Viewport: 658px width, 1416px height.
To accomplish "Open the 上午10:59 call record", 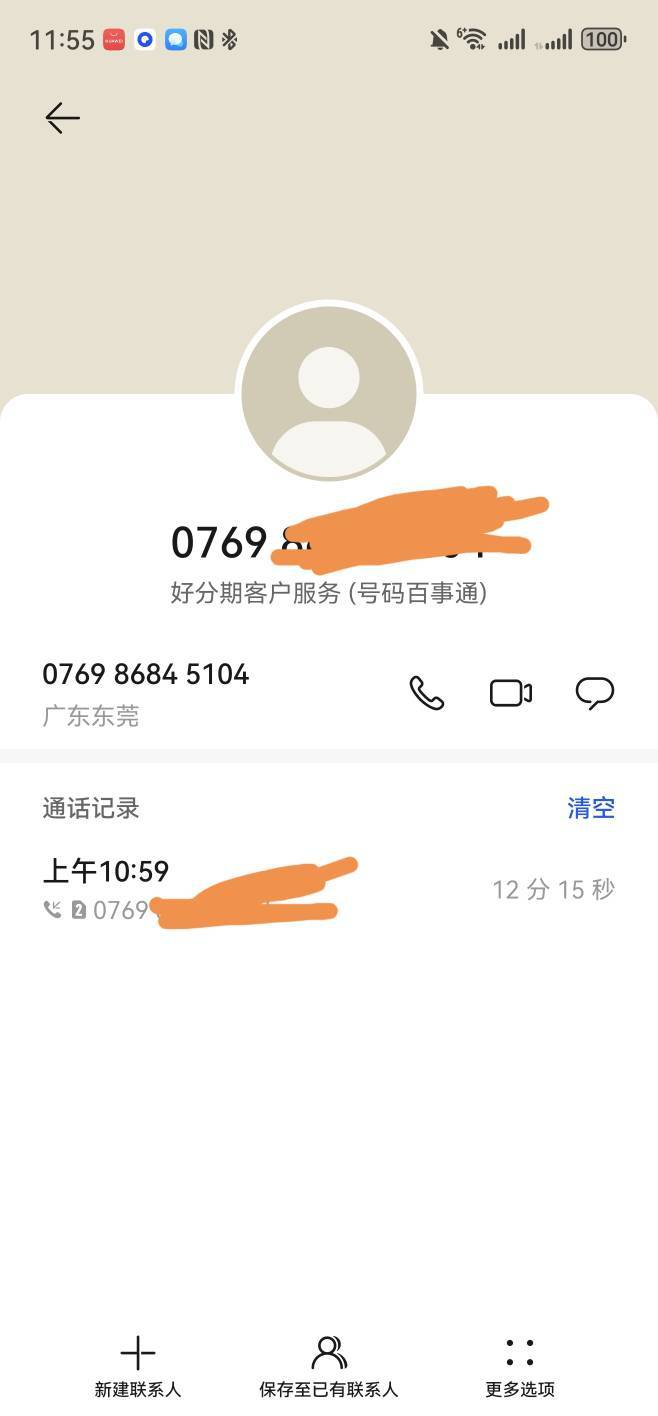I will [329, 888].
